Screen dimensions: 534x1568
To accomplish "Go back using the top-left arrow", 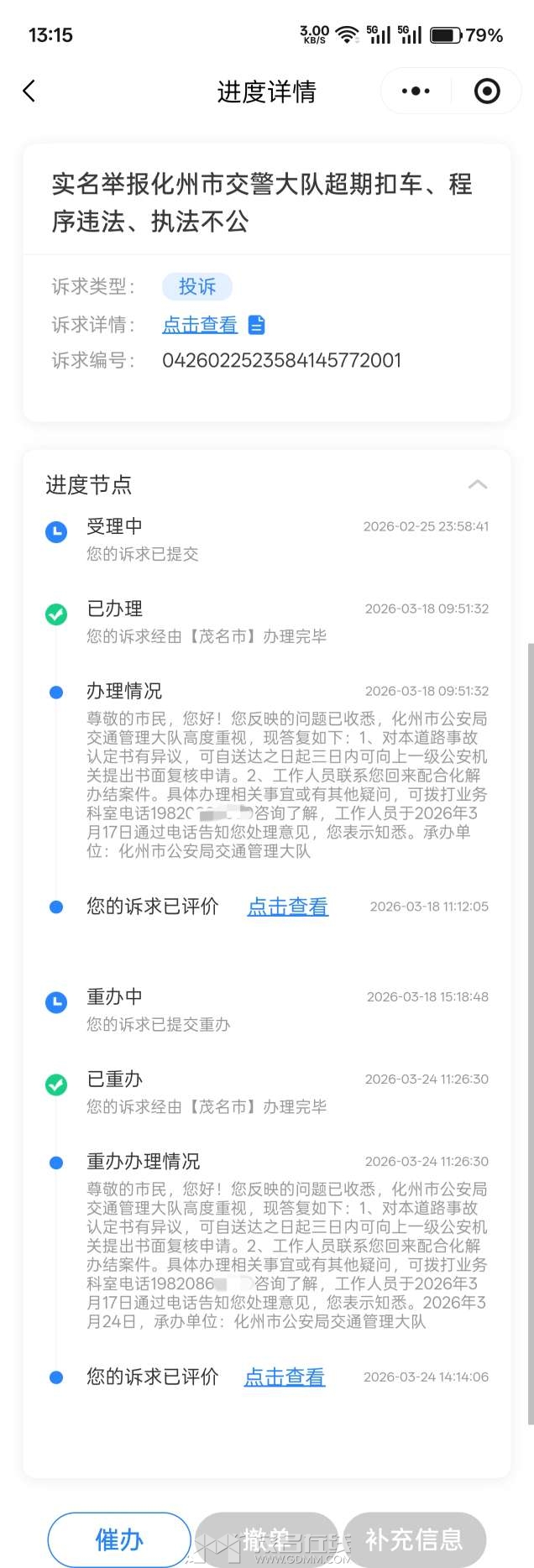I will tap(30, 91).
